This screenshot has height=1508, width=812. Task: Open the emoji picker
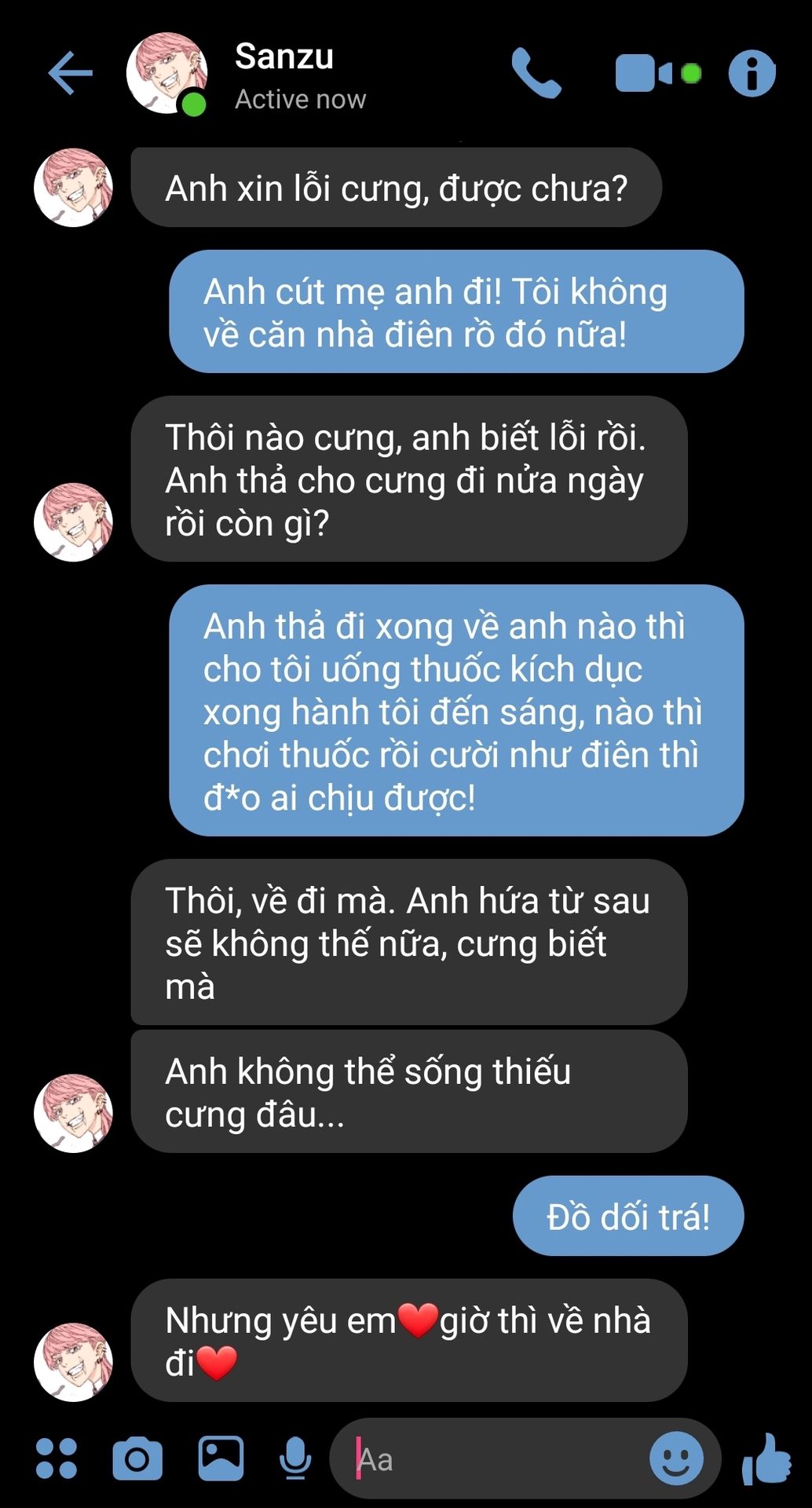point(676,1459)
